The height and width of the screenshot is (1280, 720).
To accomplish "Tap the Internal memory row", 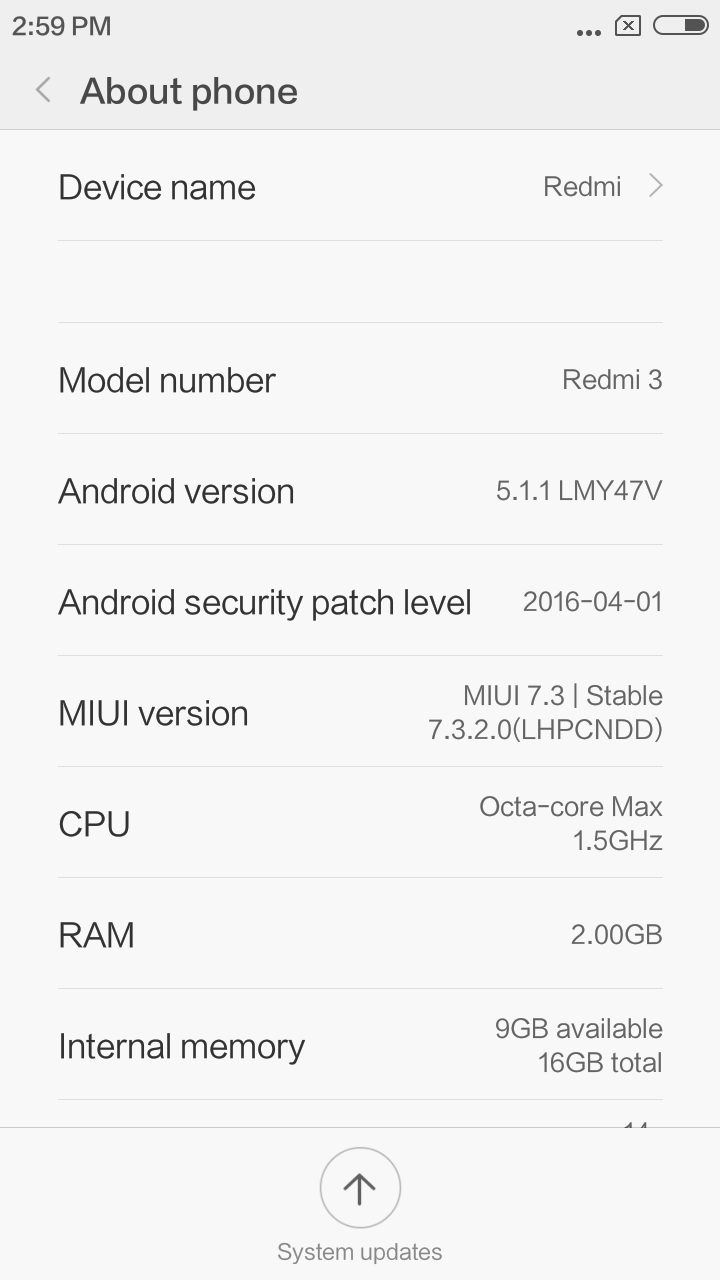I will pyautogui.click(x=360, y=1045).
